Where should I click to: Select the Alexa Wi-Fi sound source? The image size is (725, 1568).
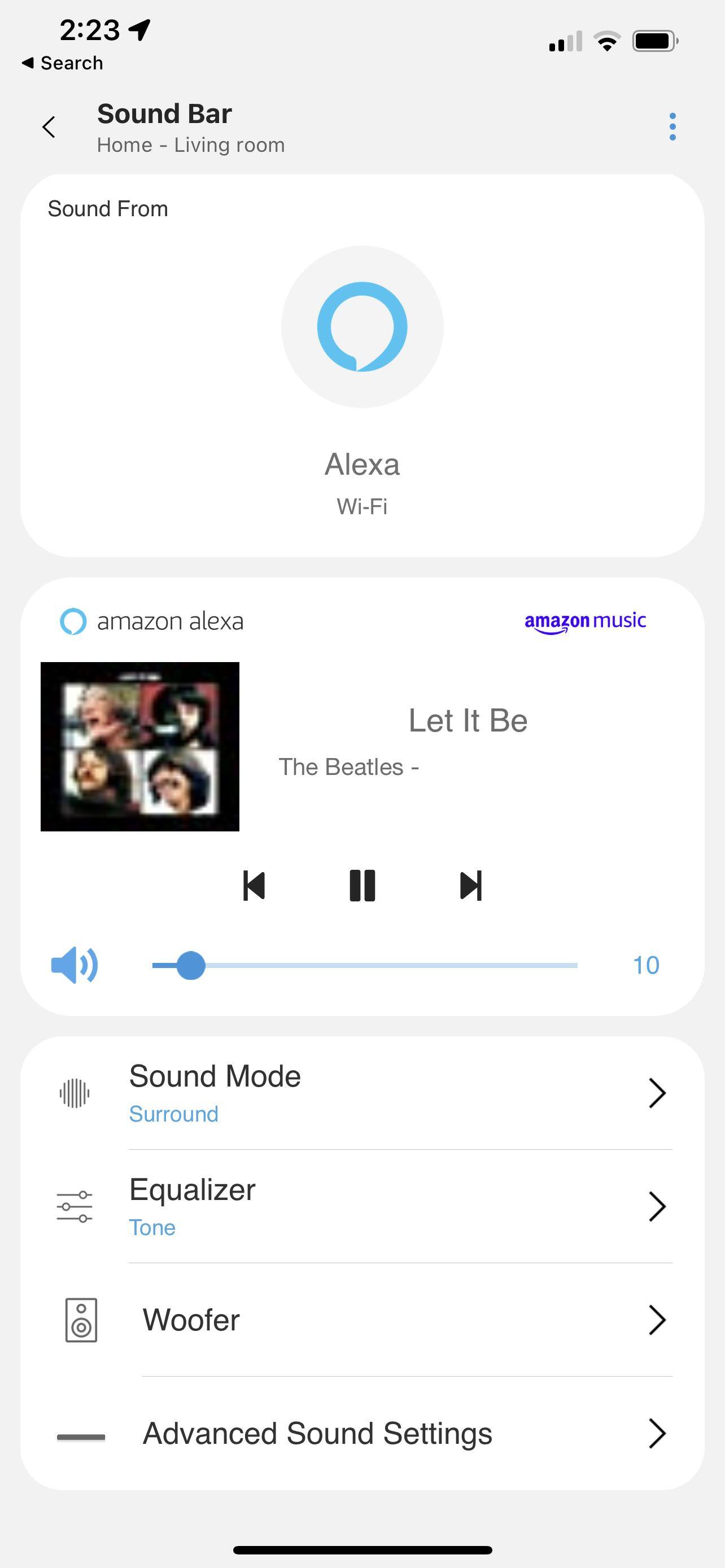[x=362, y=327]
